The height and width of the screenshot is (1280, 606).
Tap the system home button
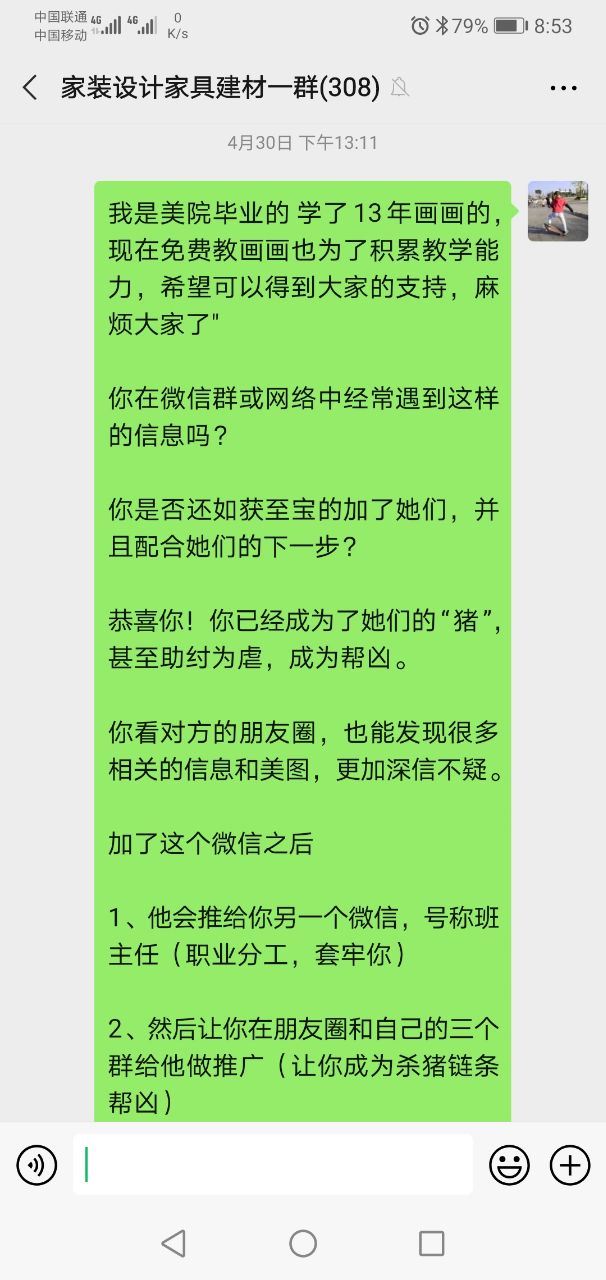click(x=303, y=1243)
